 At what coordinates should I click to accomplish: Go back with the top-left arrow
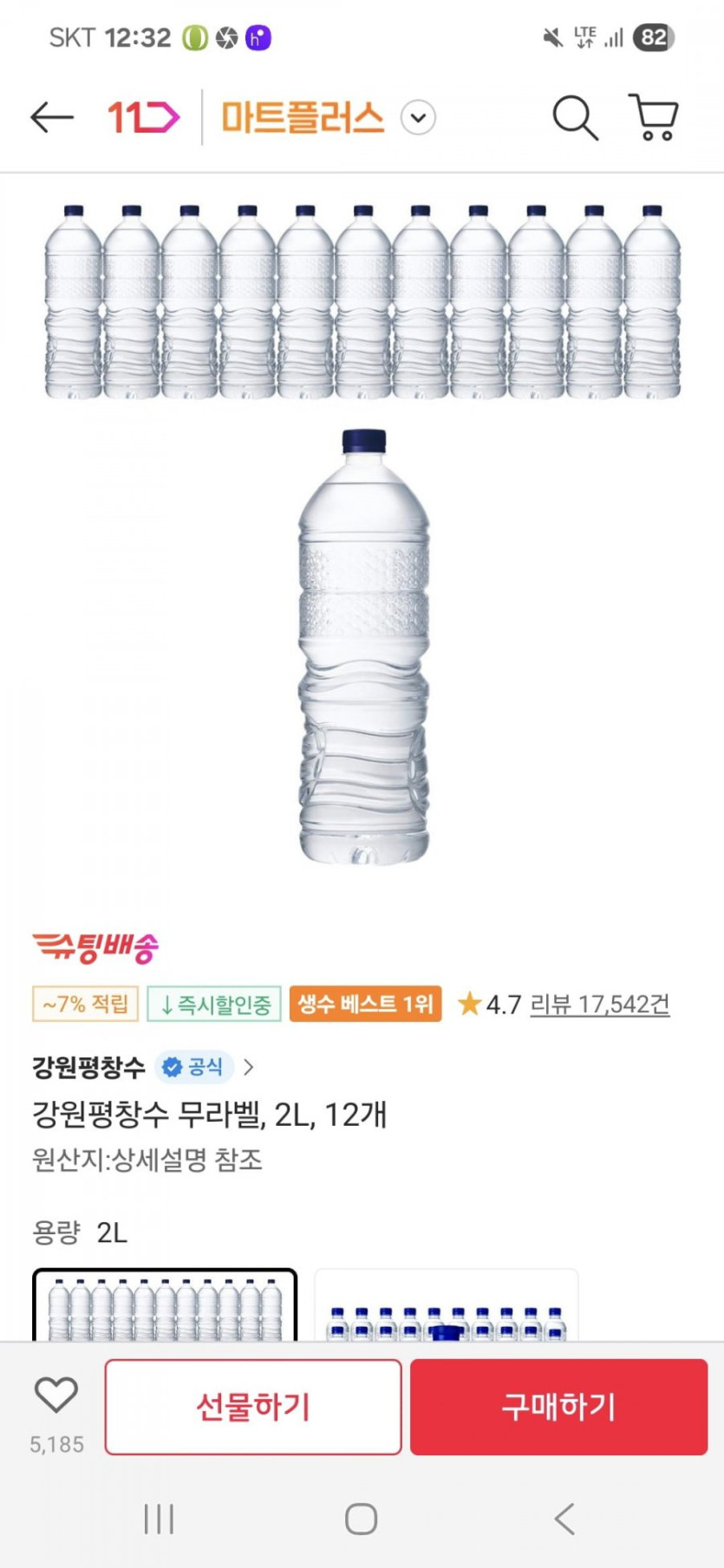coord(52,117)
